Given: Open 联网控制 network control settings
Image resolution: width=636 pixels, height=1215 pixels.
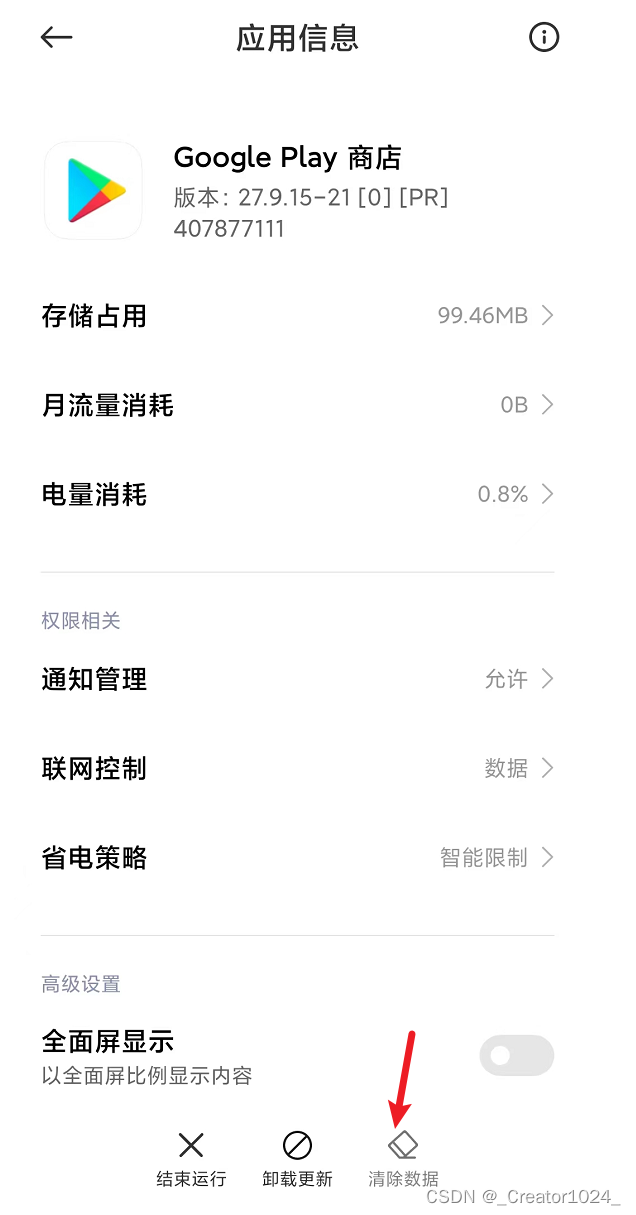Looking at the screenshot, I should [297, 768].
